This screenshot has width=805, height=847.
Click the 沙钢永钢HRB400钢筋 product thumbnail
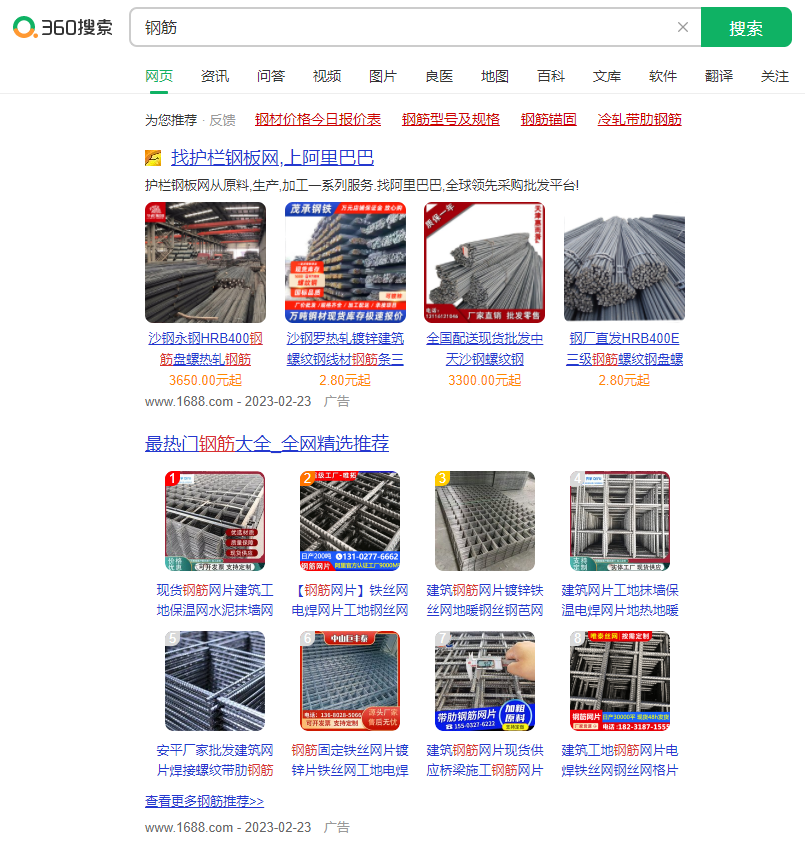pos(205,262)
